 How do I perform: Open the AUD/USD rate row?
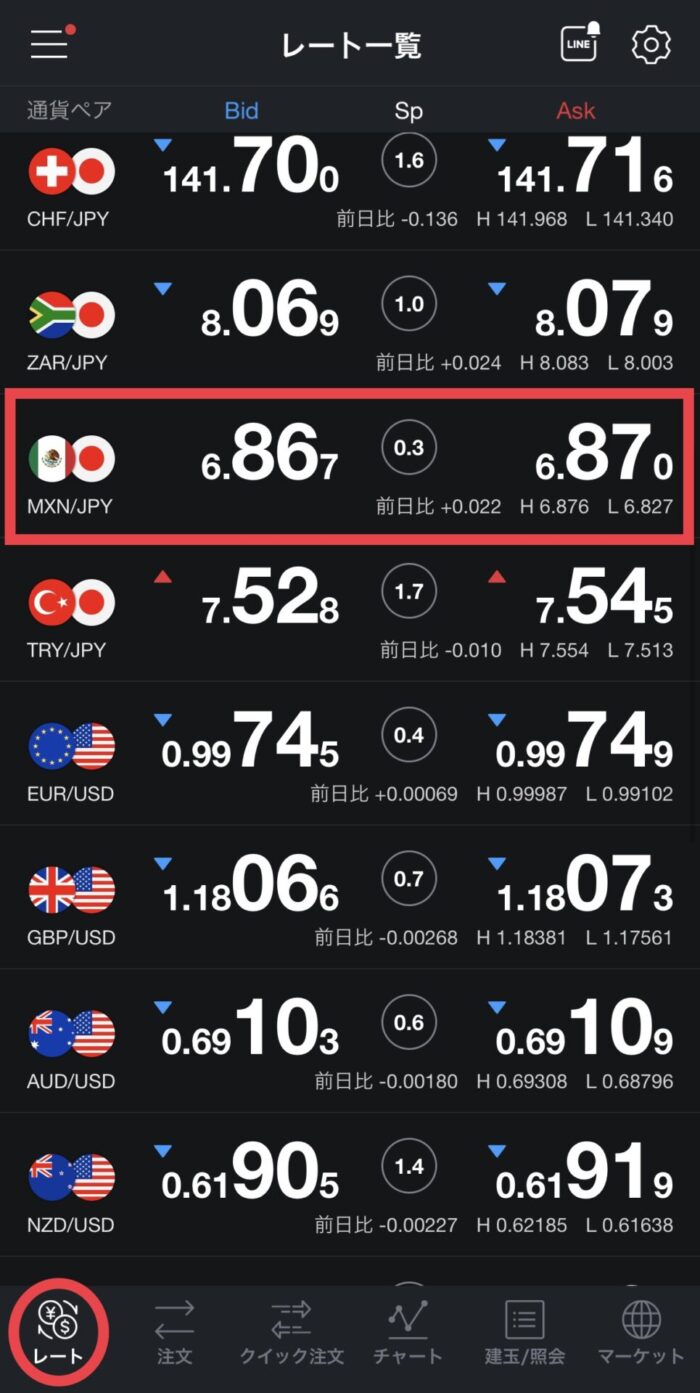350,1041
